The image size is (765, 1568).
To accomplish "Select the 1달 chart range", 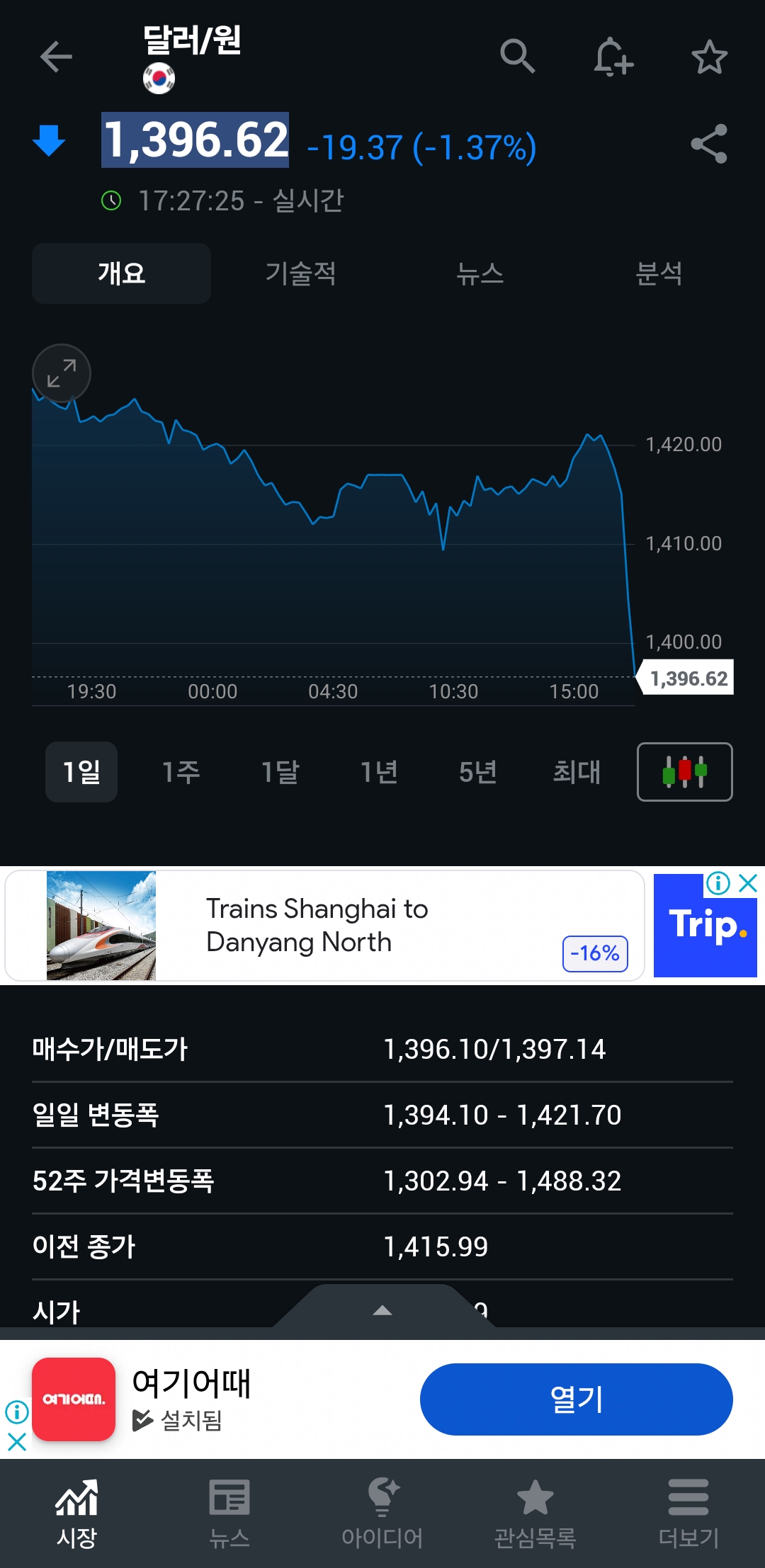I will [x=280, y=772].
